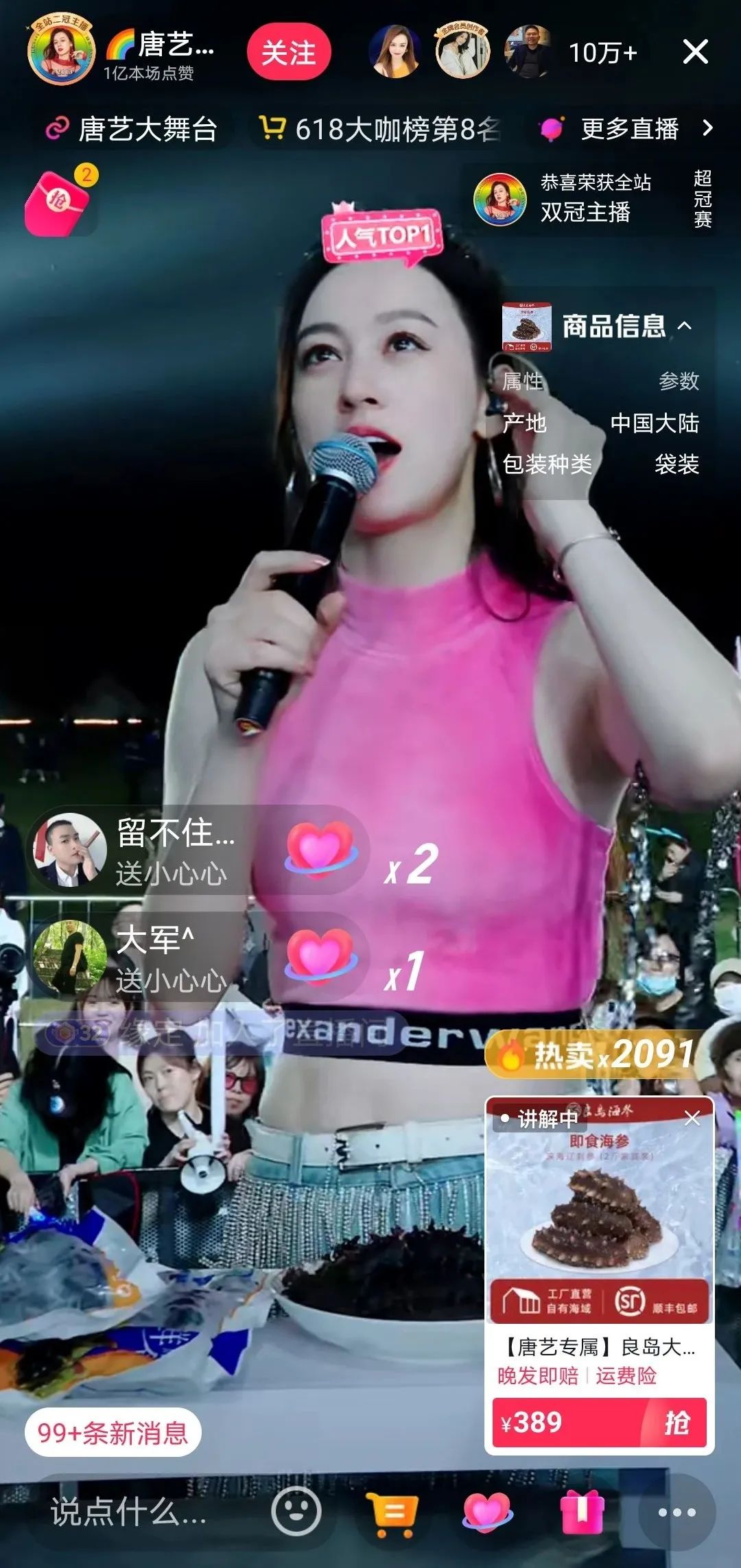Collapse the 商品信息 panel
741x1568 pixels.
[x=685, y=326]
